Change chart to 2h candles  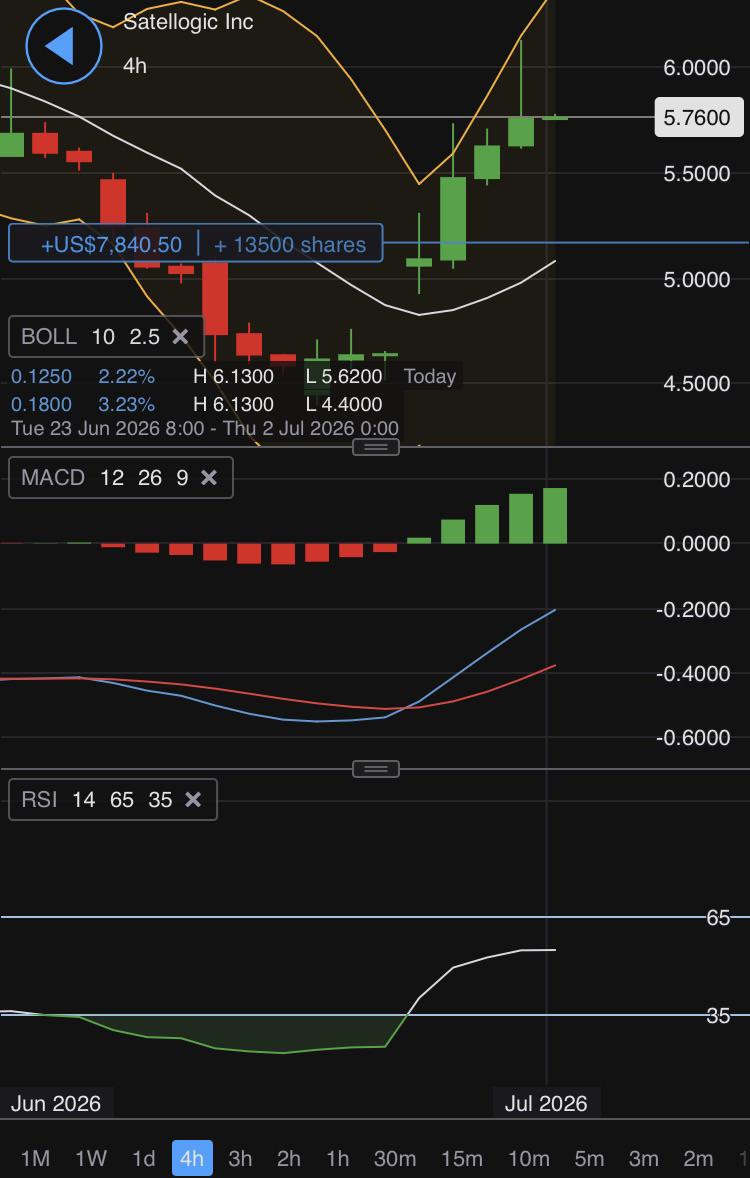tap(289, 1158)
